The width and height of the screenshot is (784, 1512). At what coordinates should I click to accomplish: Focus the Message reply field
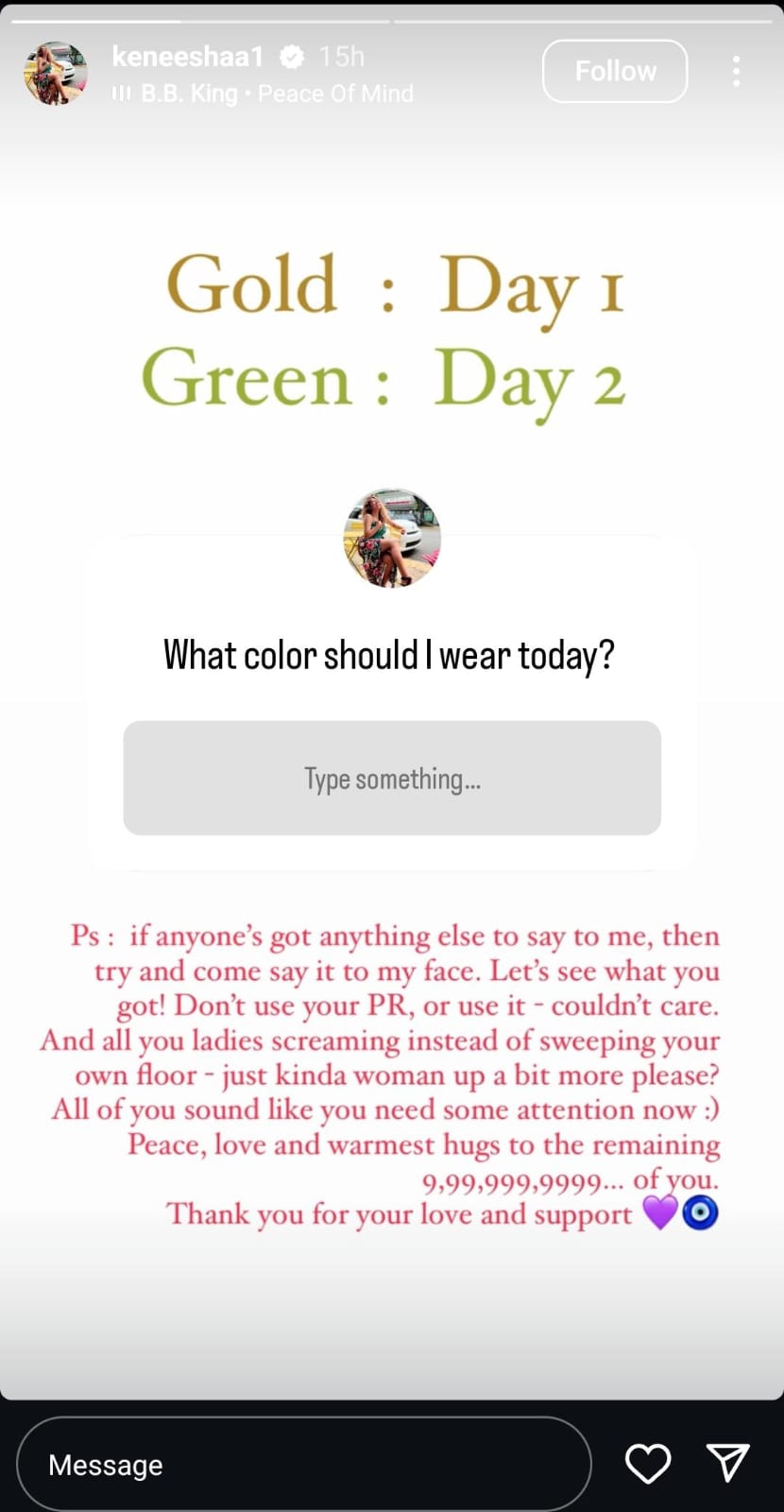coord(304,1464)
